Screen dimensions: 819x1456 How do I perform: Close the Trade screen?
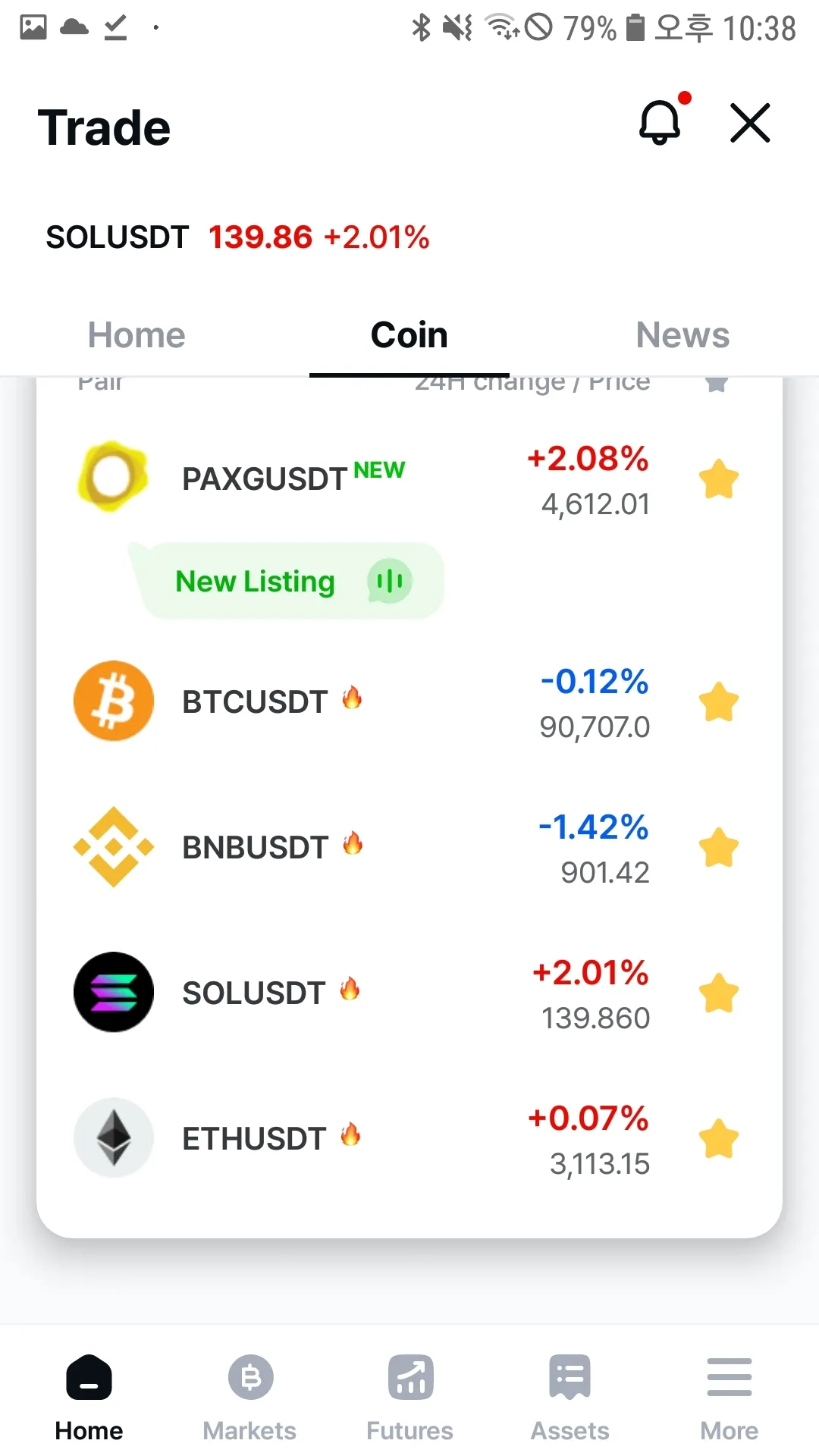coord(750,123)
